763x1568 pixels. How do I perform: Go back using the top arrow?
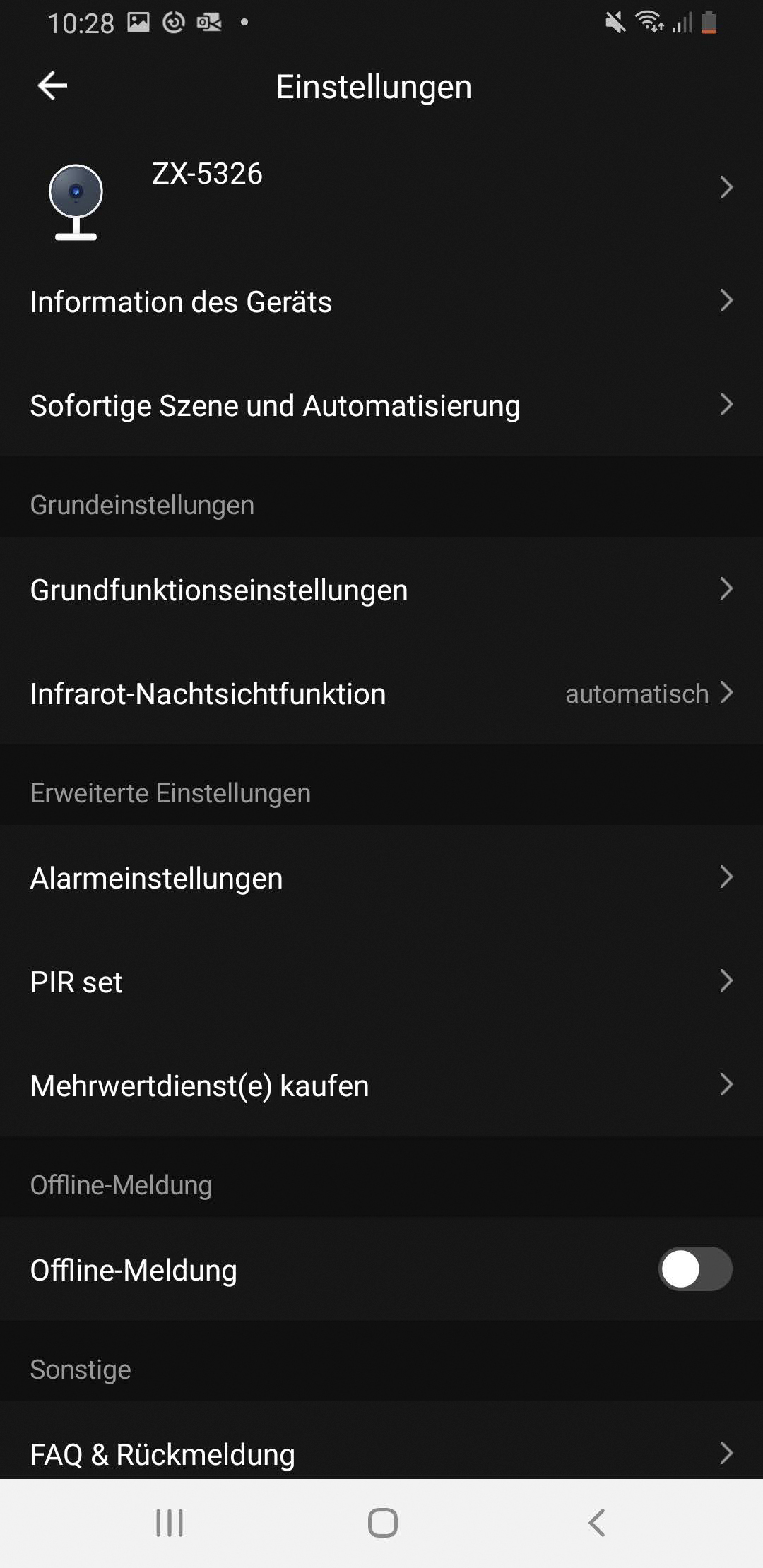tap(52, 86)
